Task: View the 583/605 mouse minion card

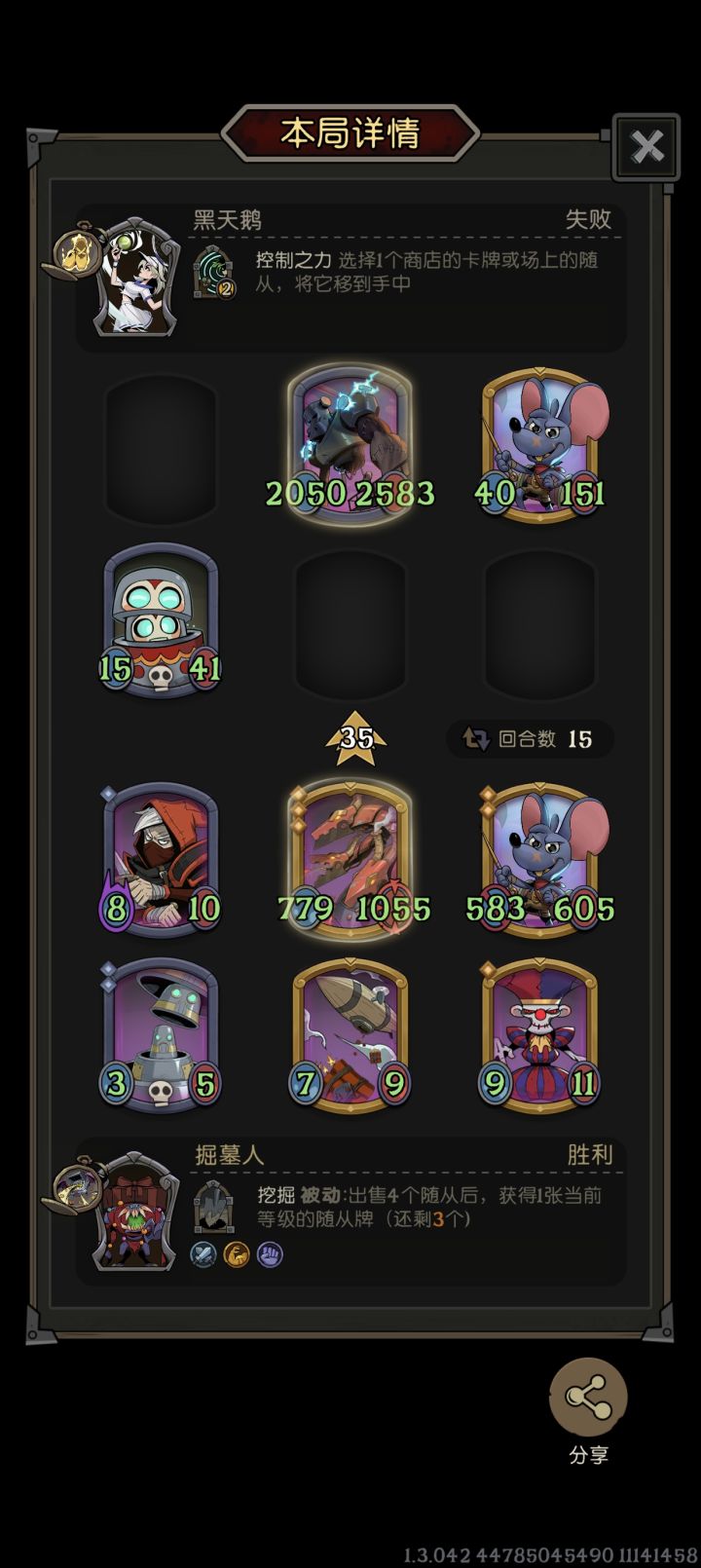Action: point(540,861)
